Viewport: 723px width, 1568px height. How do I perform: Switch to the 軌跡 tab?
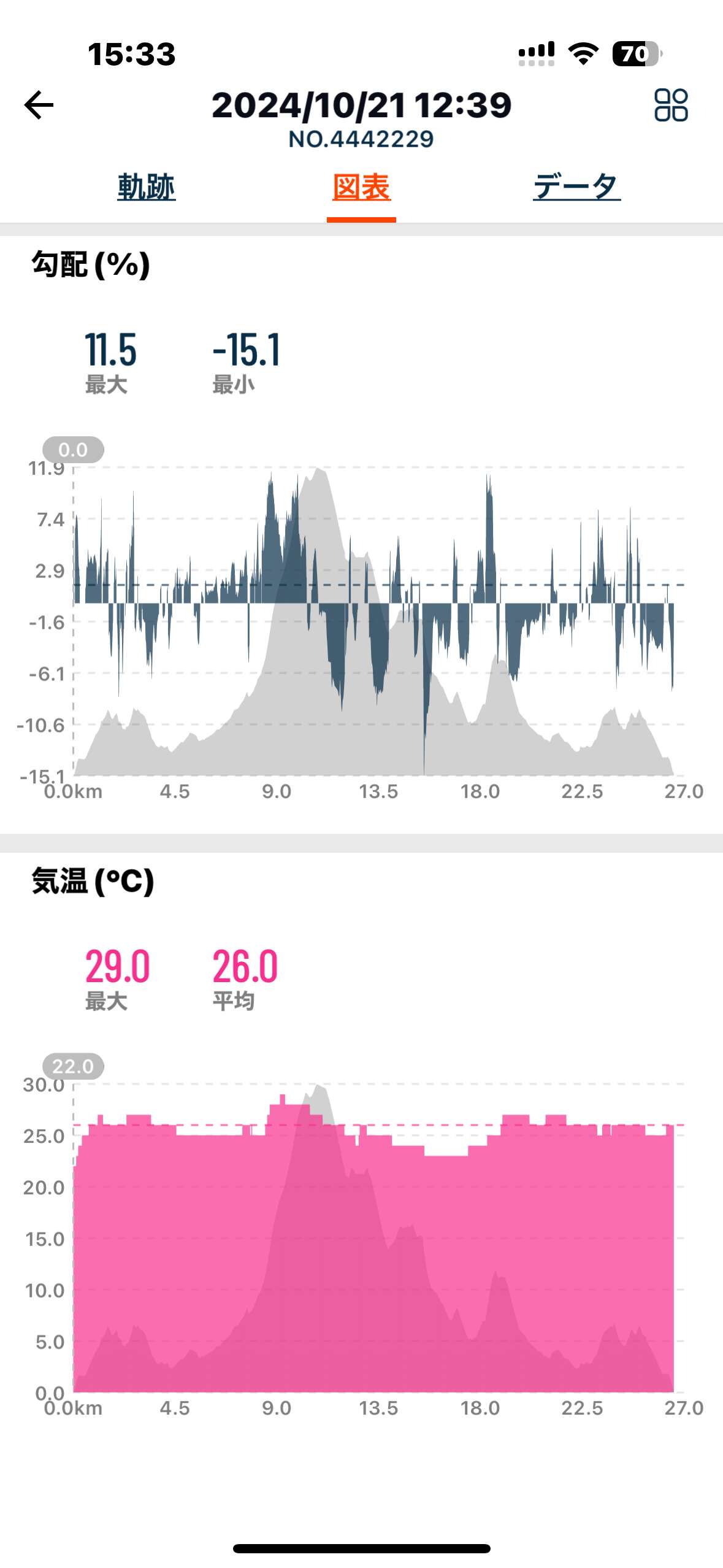146,187
